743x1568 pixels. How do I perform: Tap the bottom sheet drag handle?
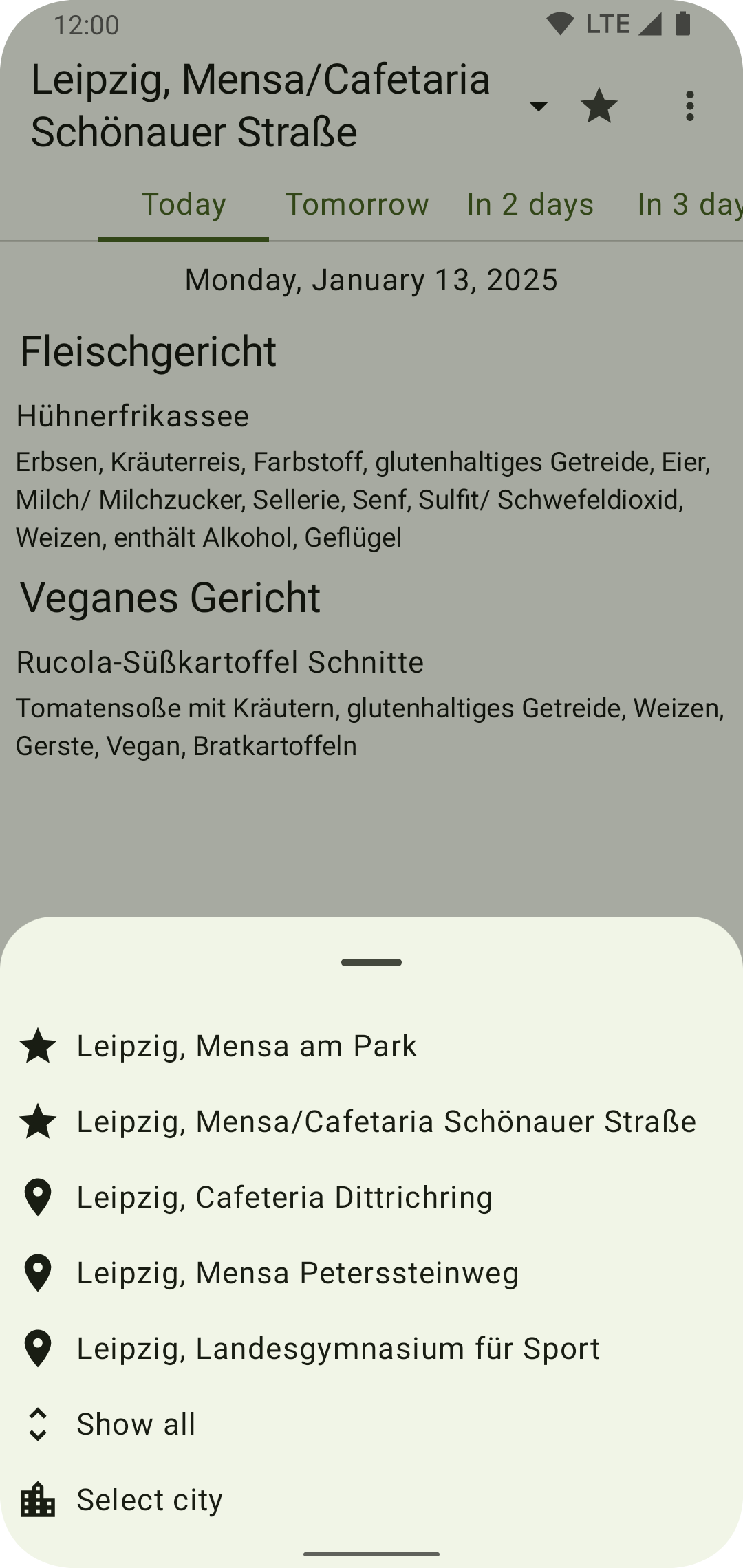click(371, 962)
